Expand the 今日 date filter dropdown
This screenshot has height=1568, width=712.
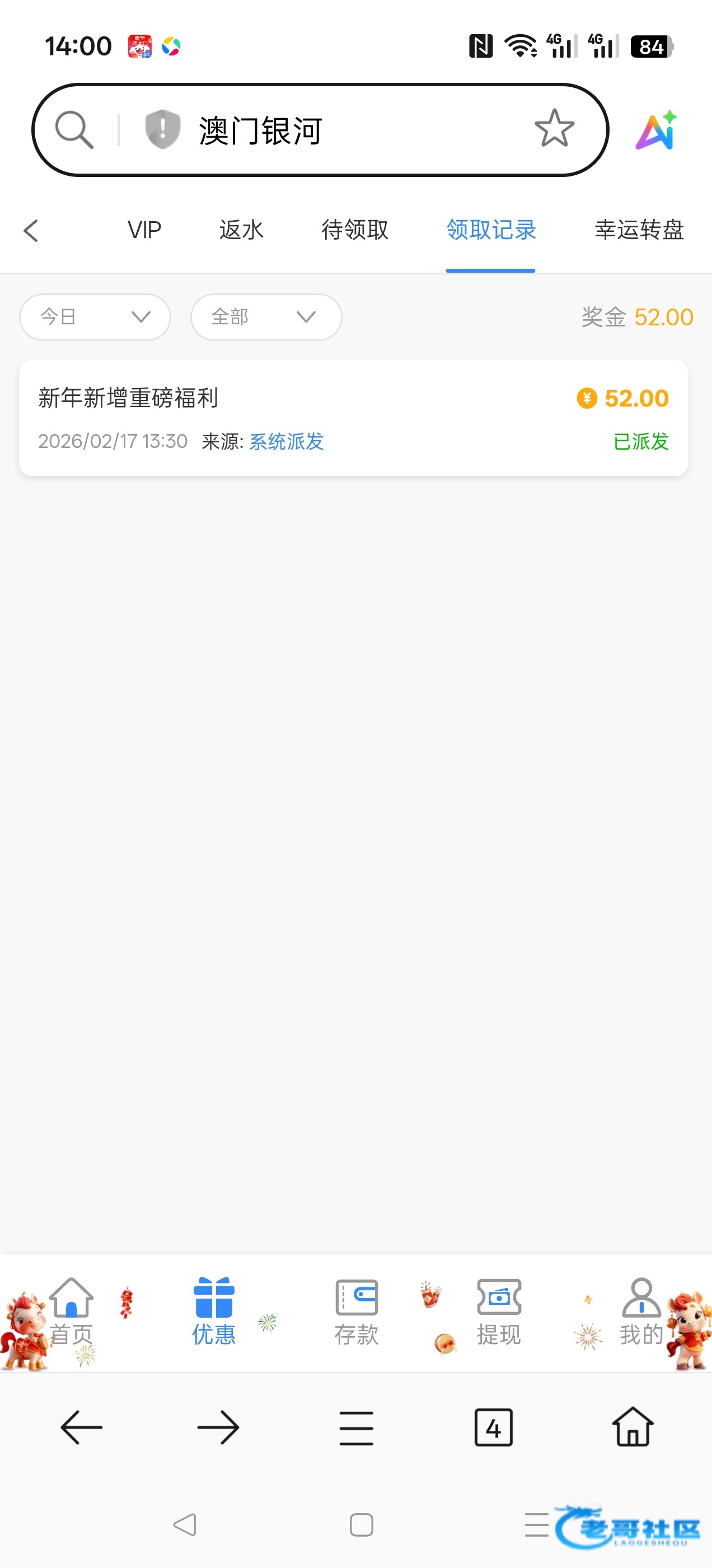point(95,317)
